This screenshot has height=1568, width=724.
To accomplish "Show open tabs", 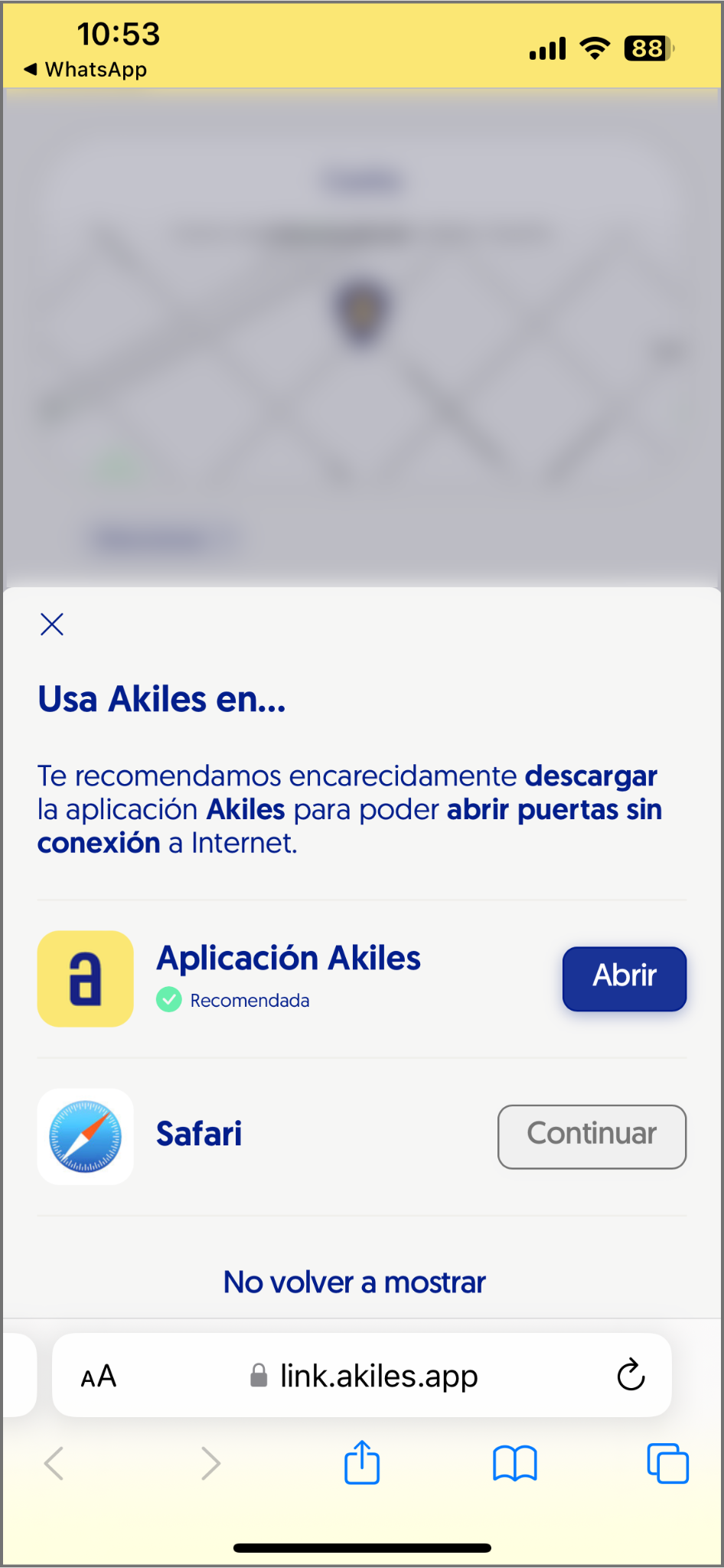I will [x=667, y=1464].
